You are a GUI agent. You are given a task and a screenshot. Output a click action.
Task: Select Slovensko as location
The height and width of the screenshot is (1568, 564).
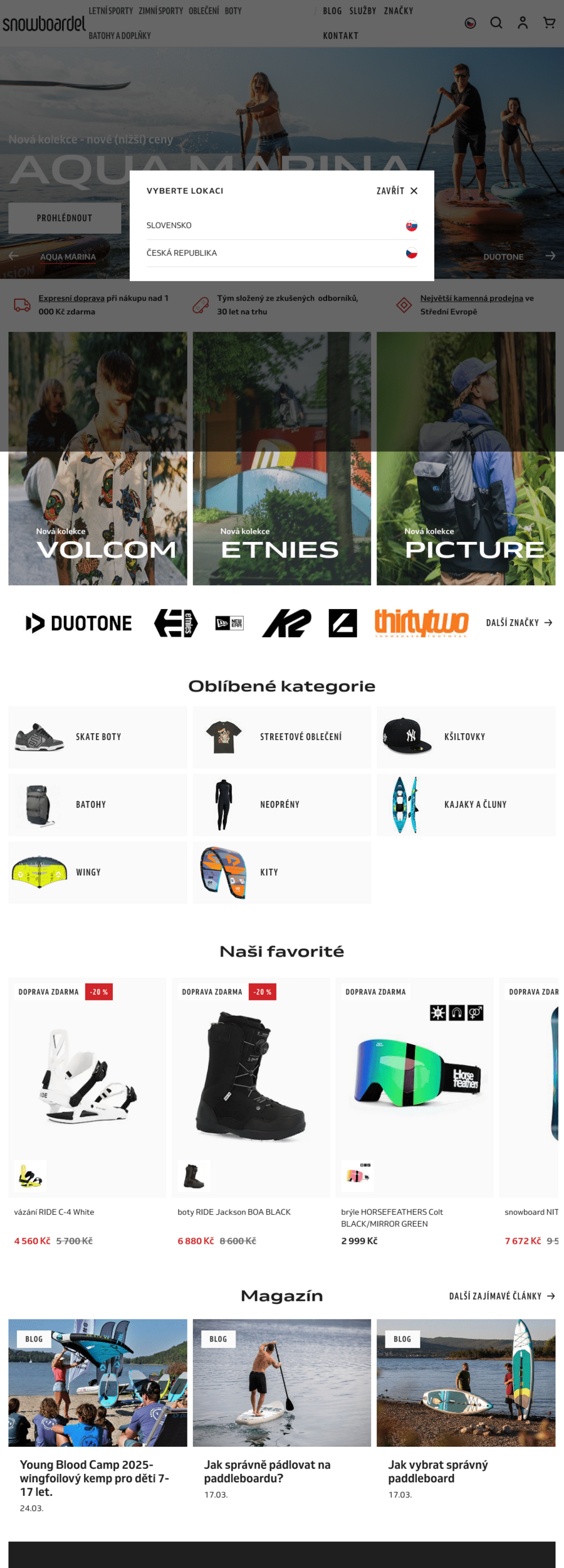point(281,225)
